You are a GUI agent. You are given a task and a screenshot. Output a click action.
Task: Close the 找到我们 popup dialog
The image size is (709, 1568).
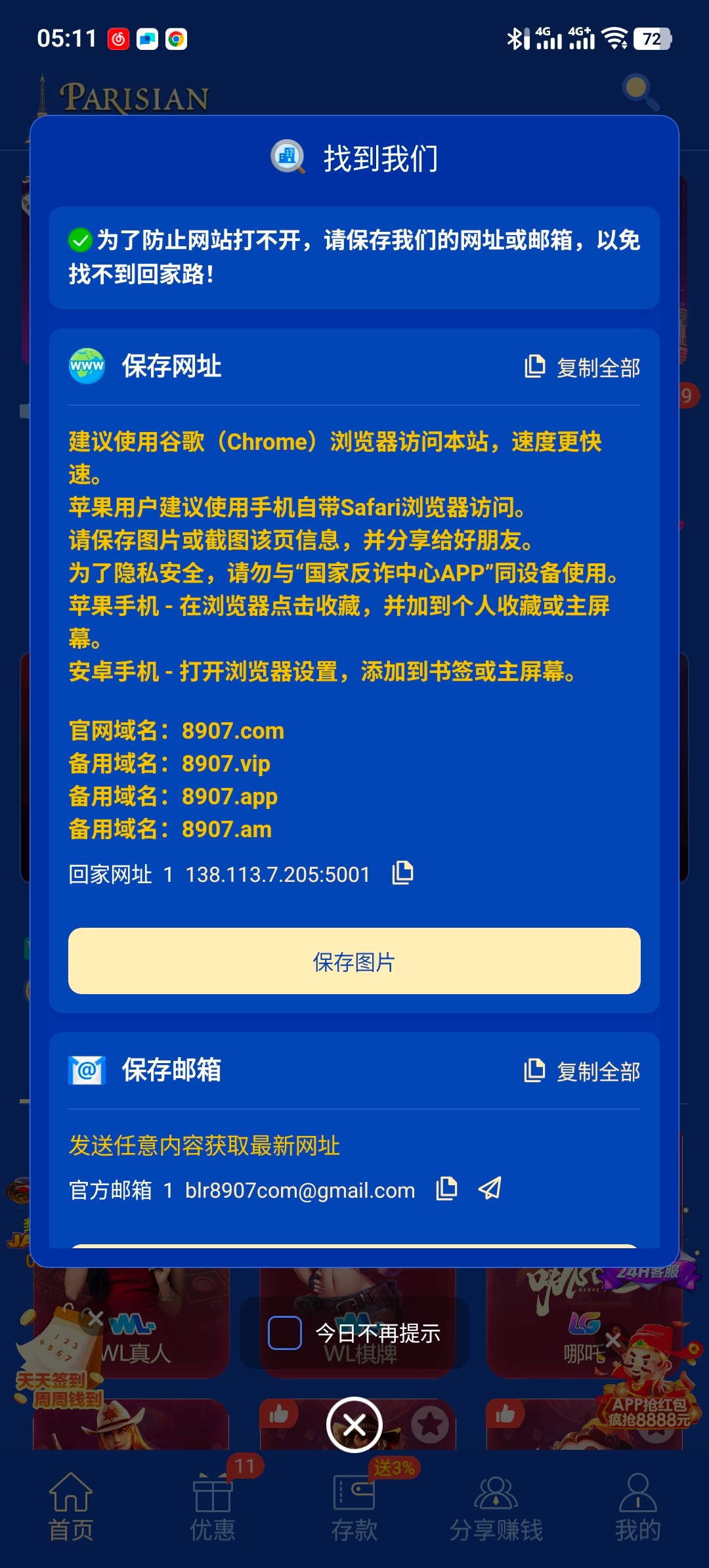click(354, 1425)
